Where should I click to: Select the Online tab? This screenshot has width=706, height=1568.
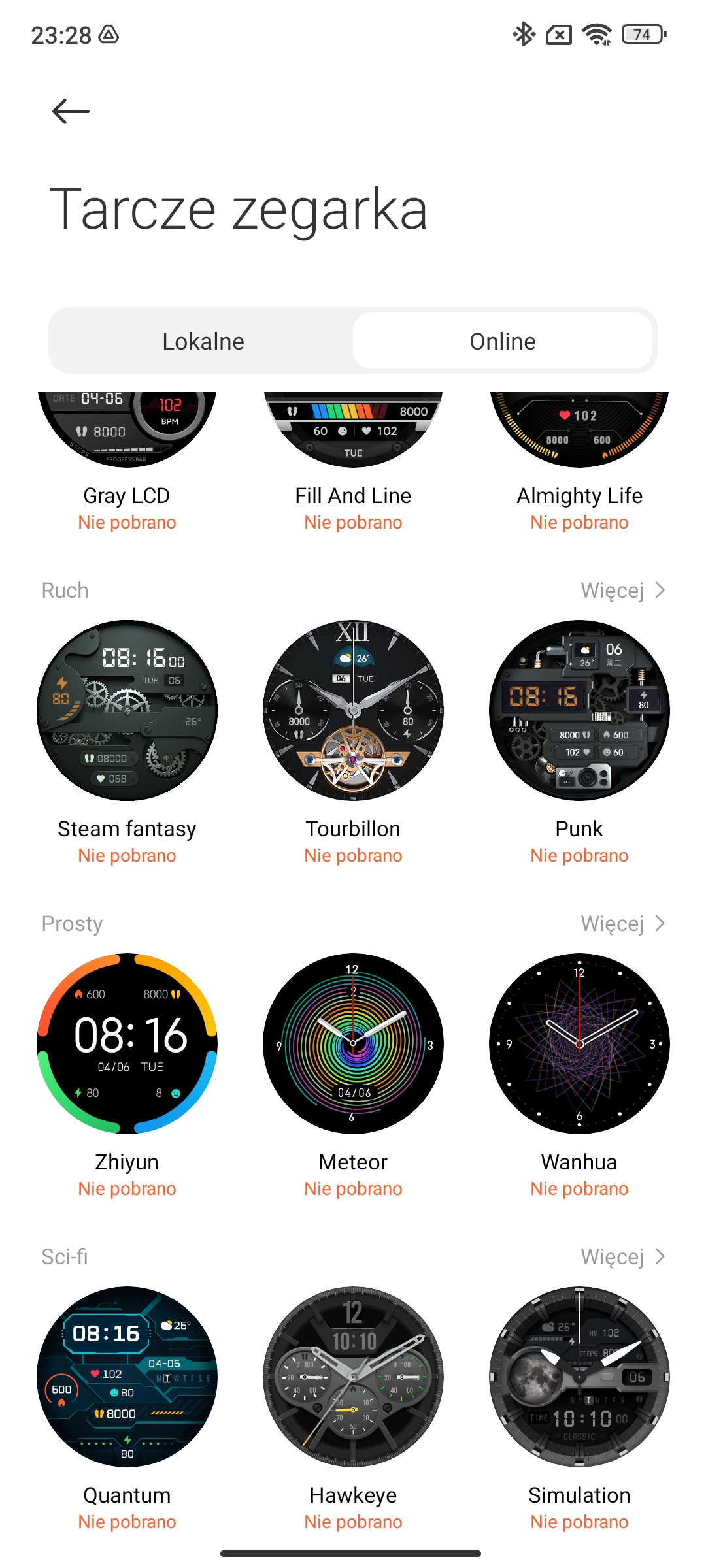(503, 341)
